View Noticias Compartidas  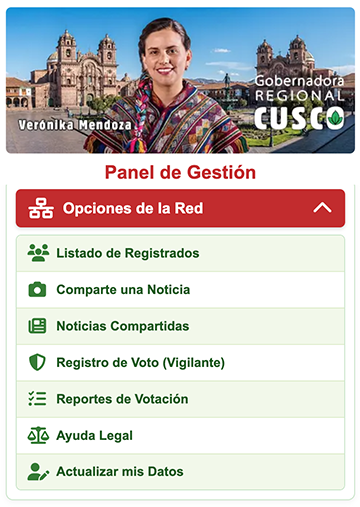point(180,326)
